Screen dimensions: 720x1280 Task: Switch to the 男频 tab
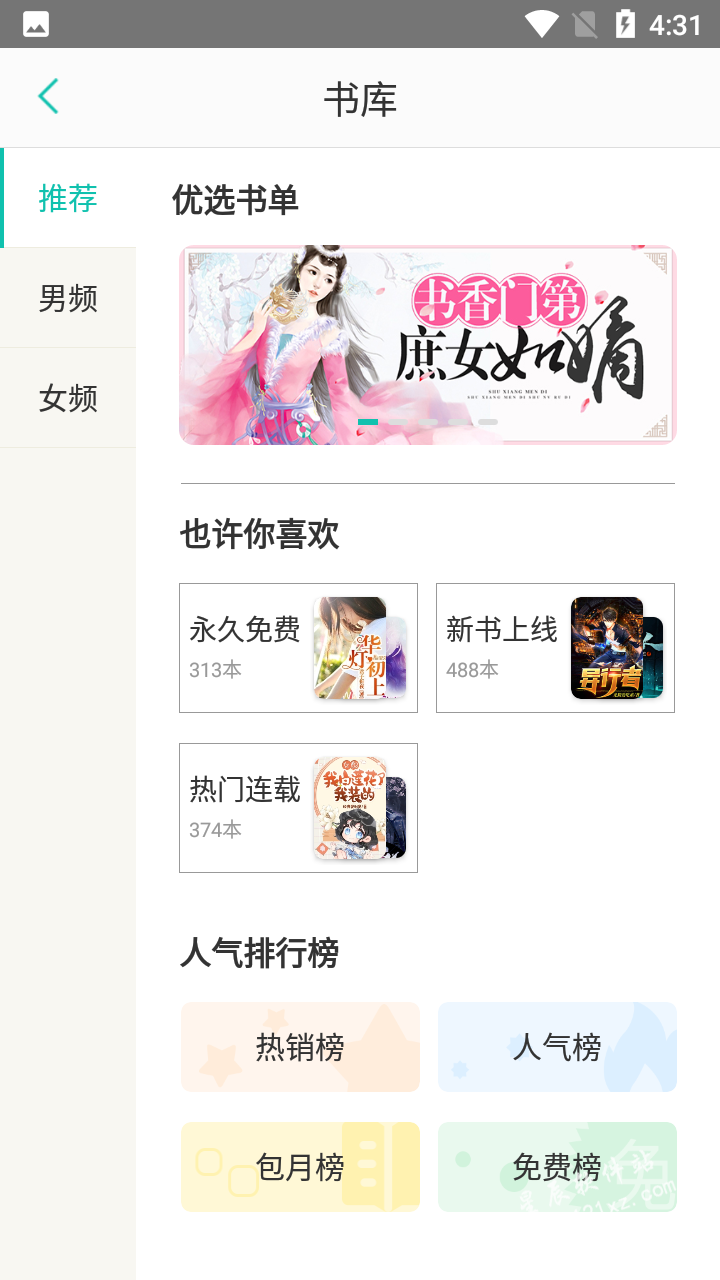click(68, 298)
